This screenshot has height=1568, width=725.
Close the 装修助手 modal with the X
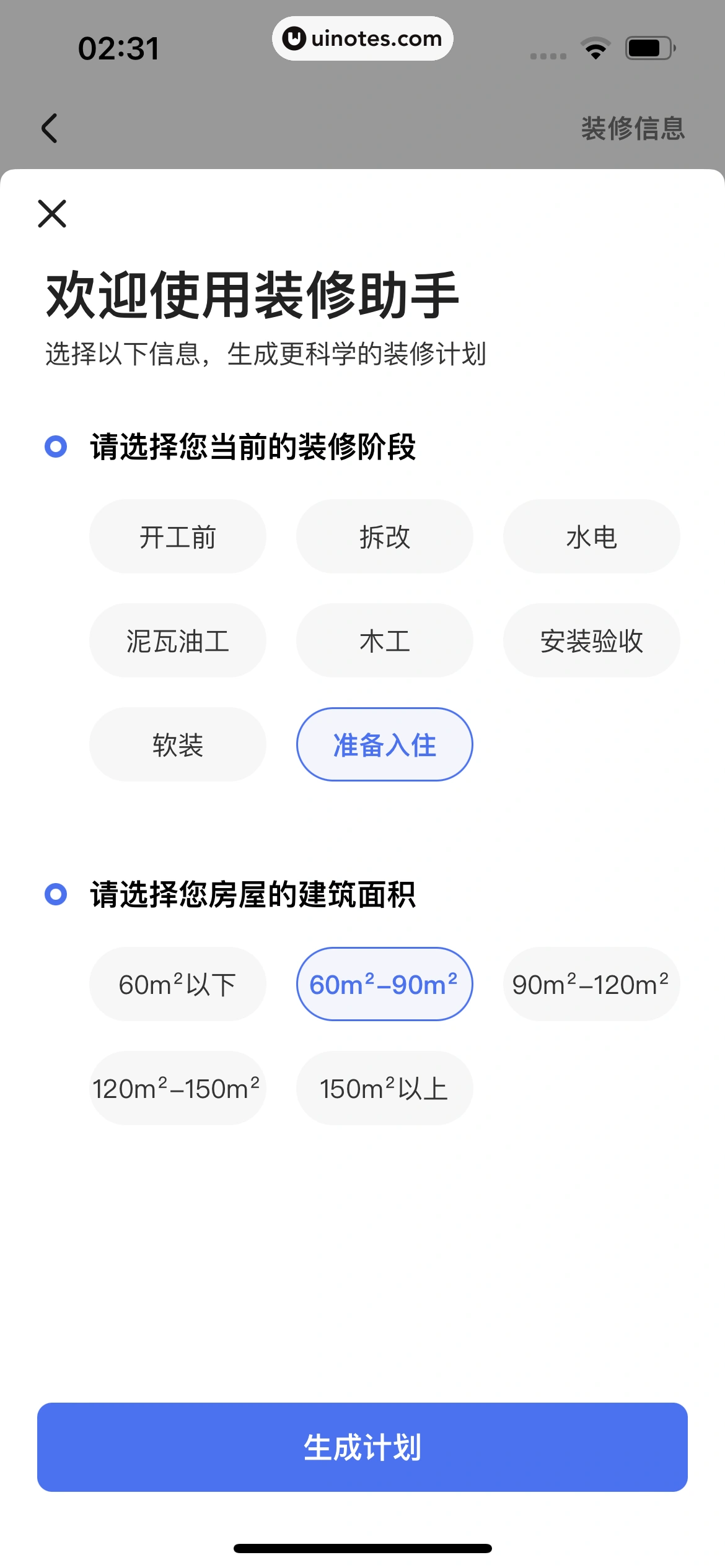coord(51,215)
